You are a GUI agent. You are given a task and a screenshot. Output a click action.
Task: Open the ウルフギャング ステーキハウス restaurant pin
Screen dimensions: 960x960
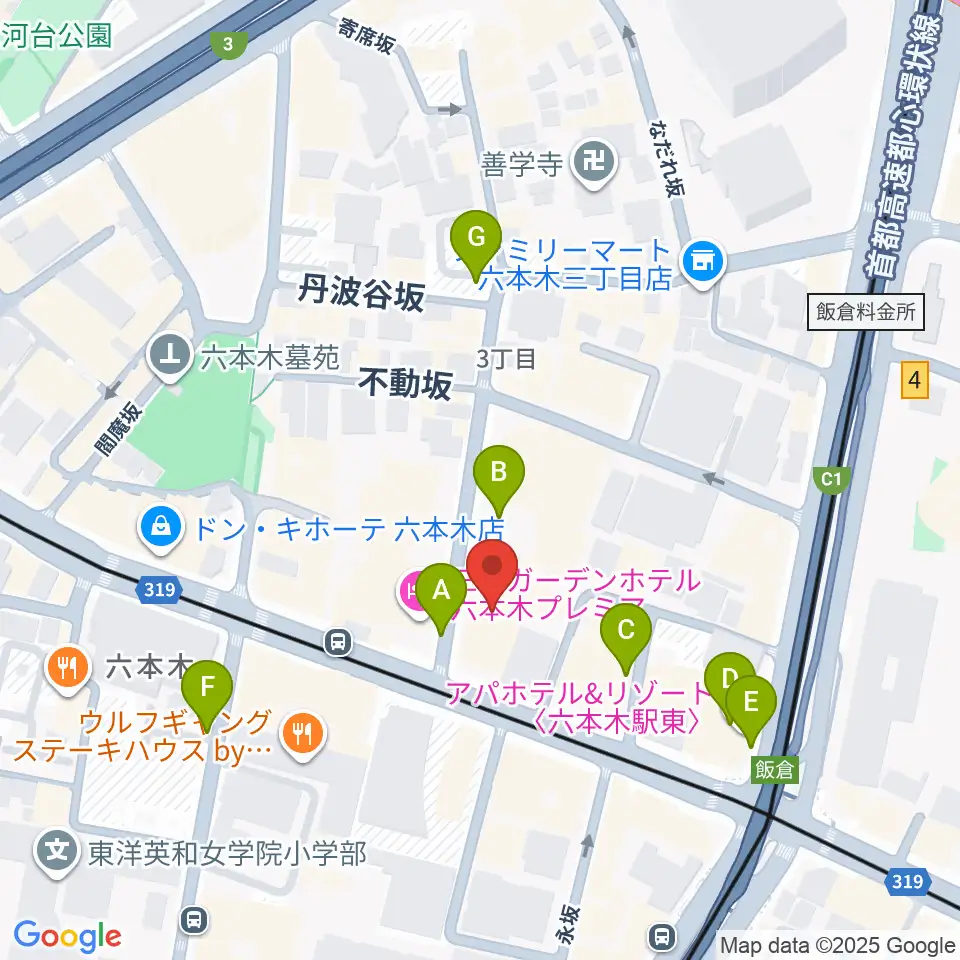(302, 735)
